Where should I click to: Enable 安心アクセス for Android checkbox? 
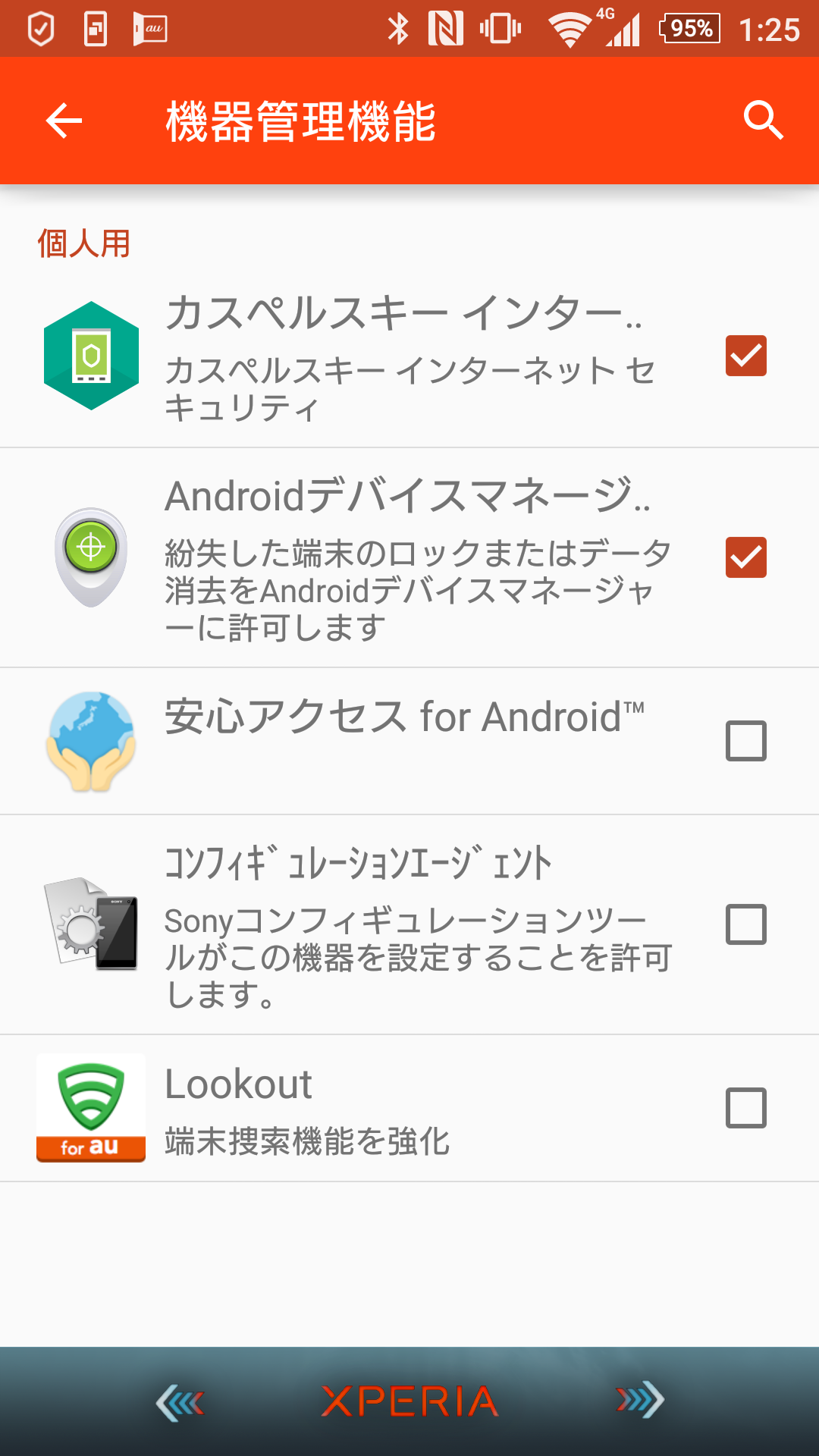[x=746, y=741]
